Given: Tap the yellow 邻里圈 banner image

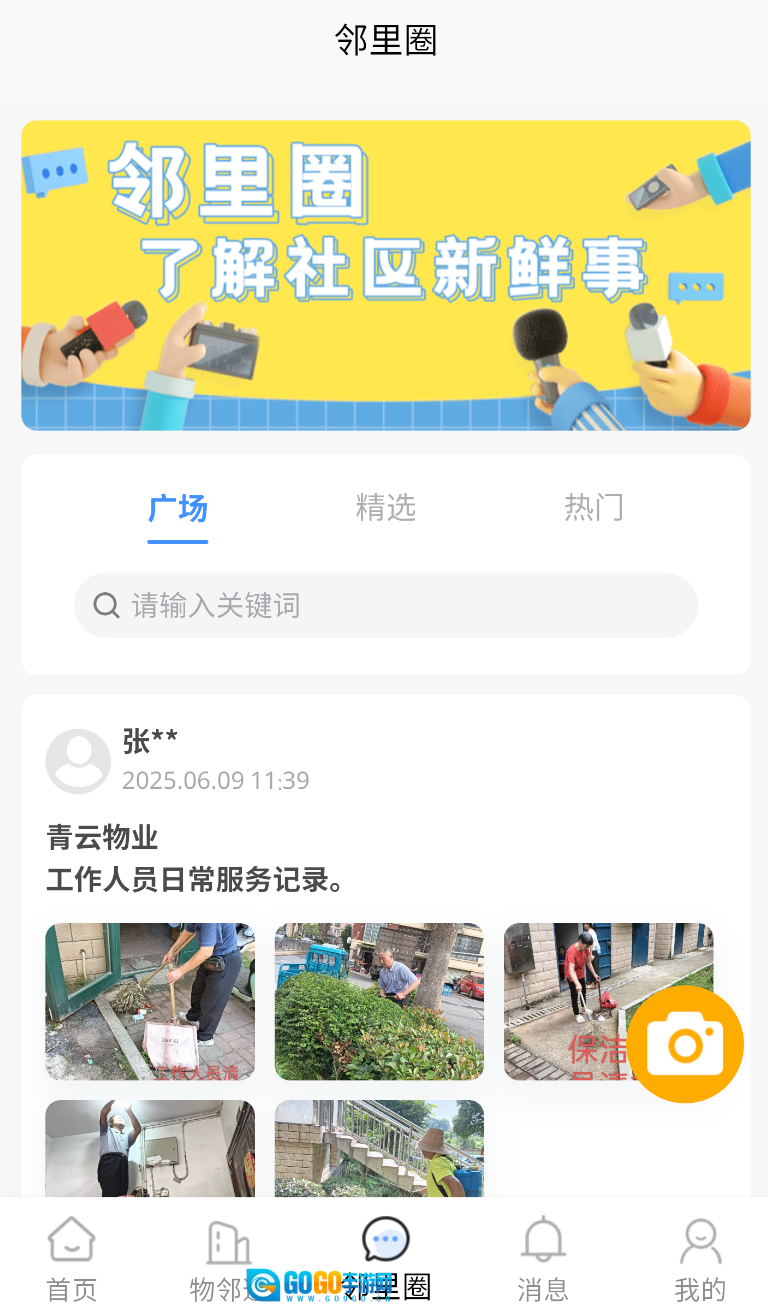Looking at the screenshot, I should click(384, 275).
